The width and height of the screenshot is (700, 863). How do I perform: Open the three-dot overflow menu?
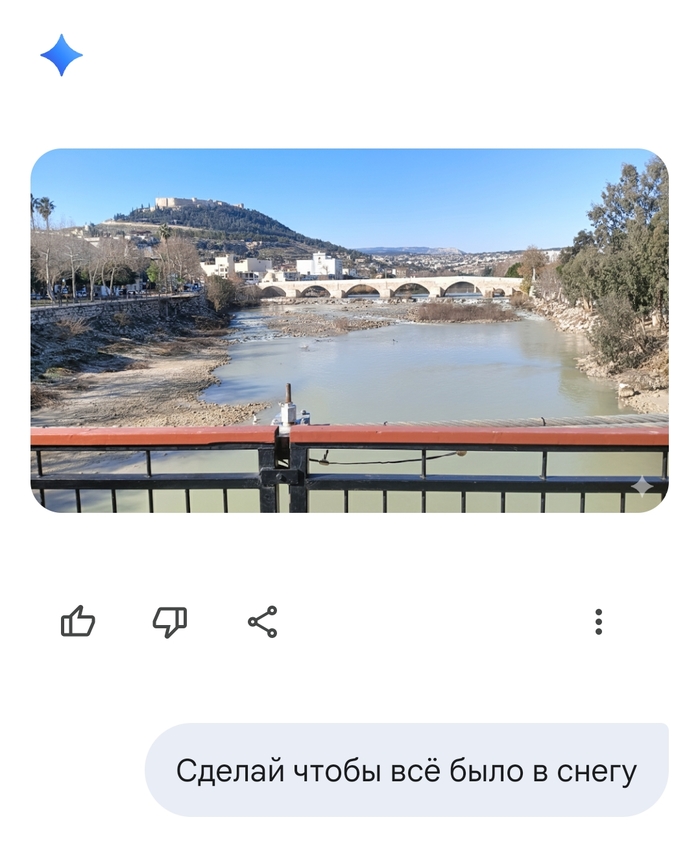pyautogui.click(x=598, y=622)
